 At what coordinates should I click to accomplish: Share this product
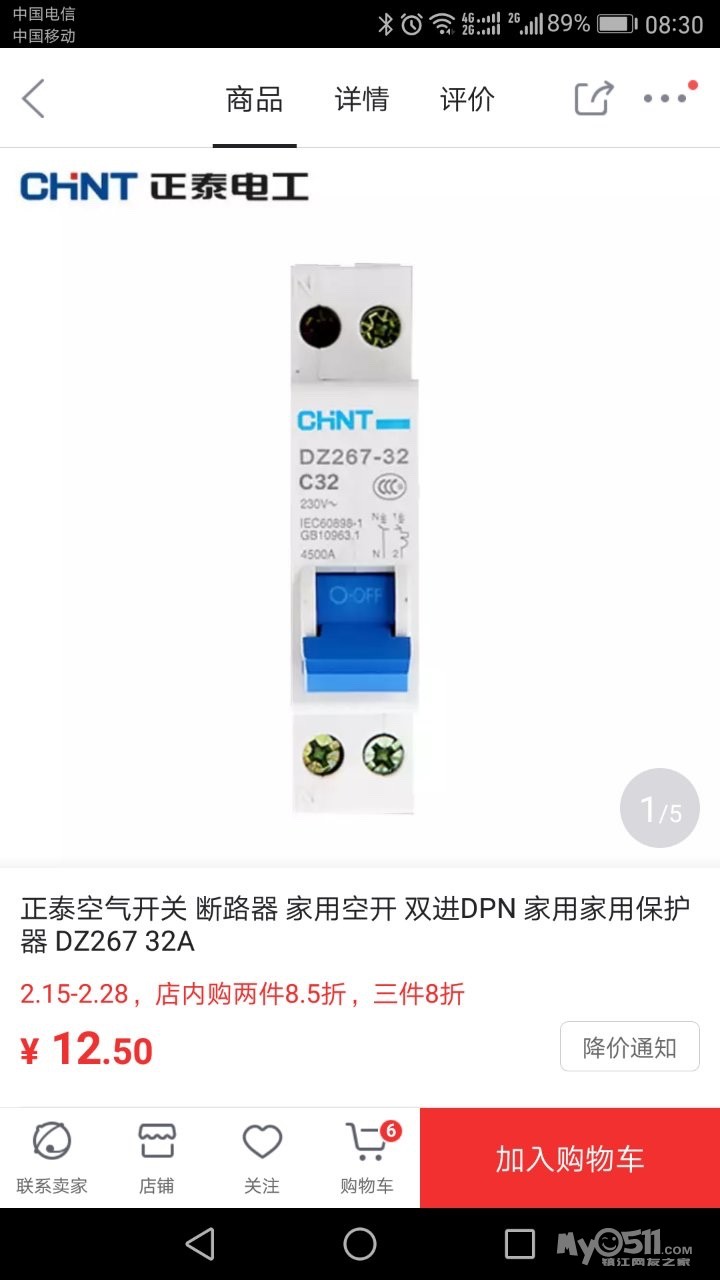tap(593, 98)
